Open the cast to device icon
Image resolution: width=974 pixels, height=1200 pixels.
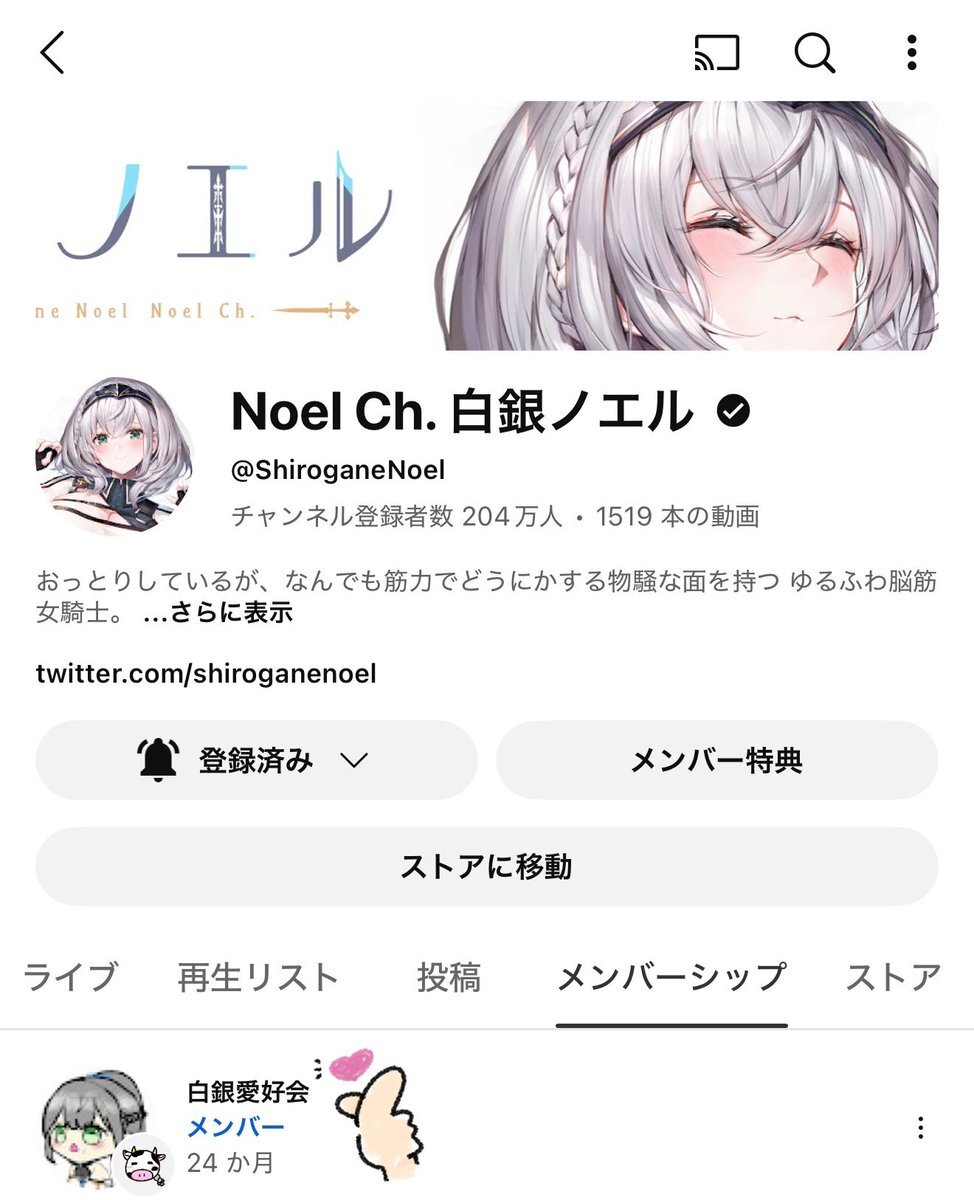716,52
